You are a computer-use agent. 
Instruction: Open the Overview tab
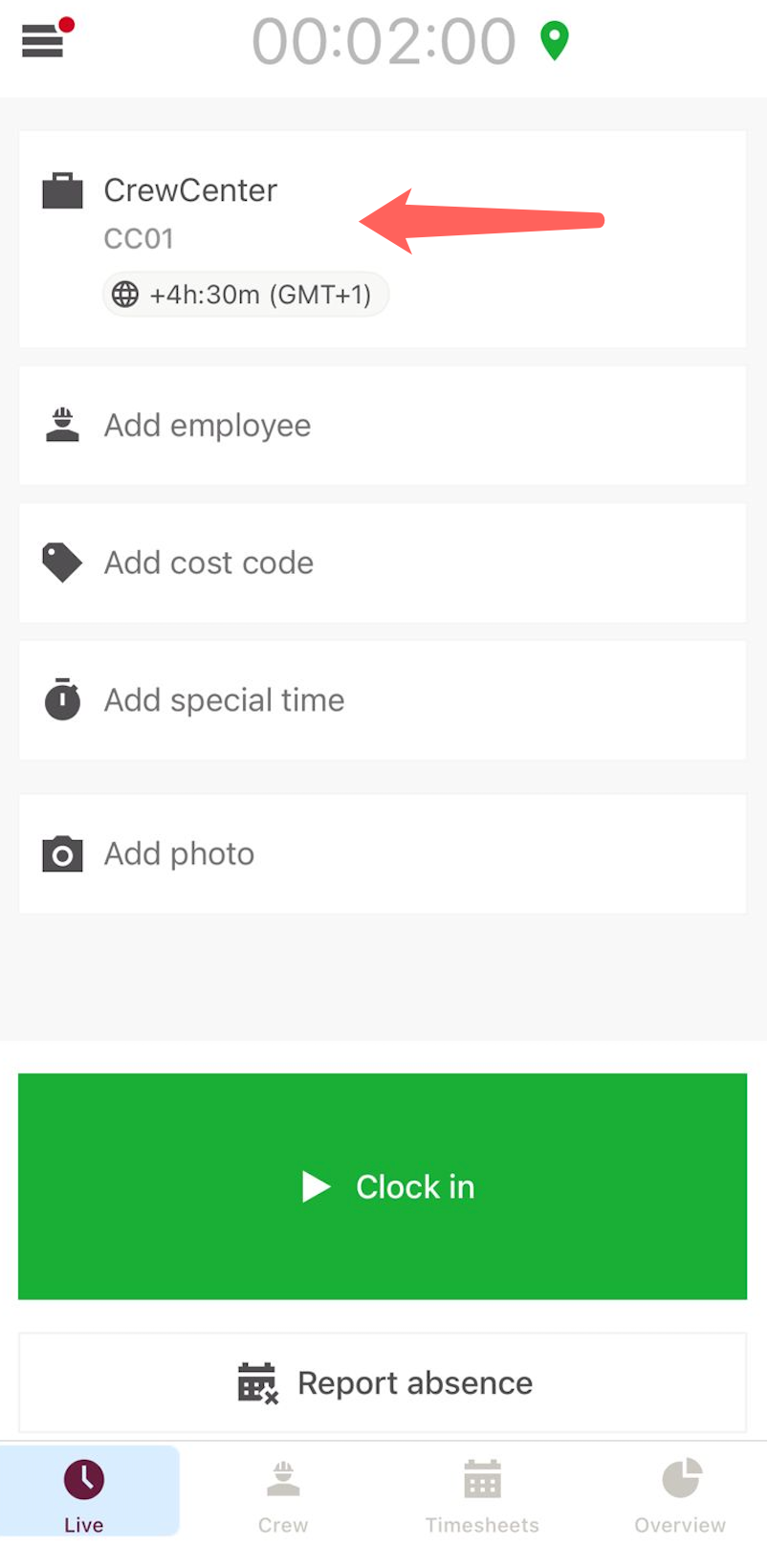point(680,1492)
